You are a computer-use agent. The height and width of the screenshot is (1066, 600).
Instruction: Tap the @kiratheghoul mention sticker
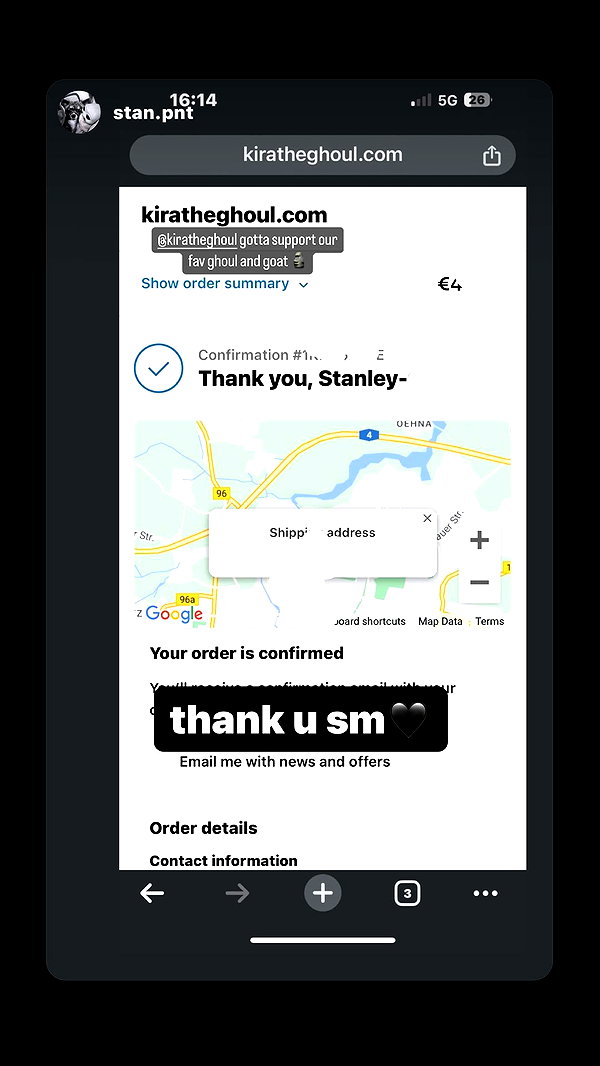pos(197,240)
